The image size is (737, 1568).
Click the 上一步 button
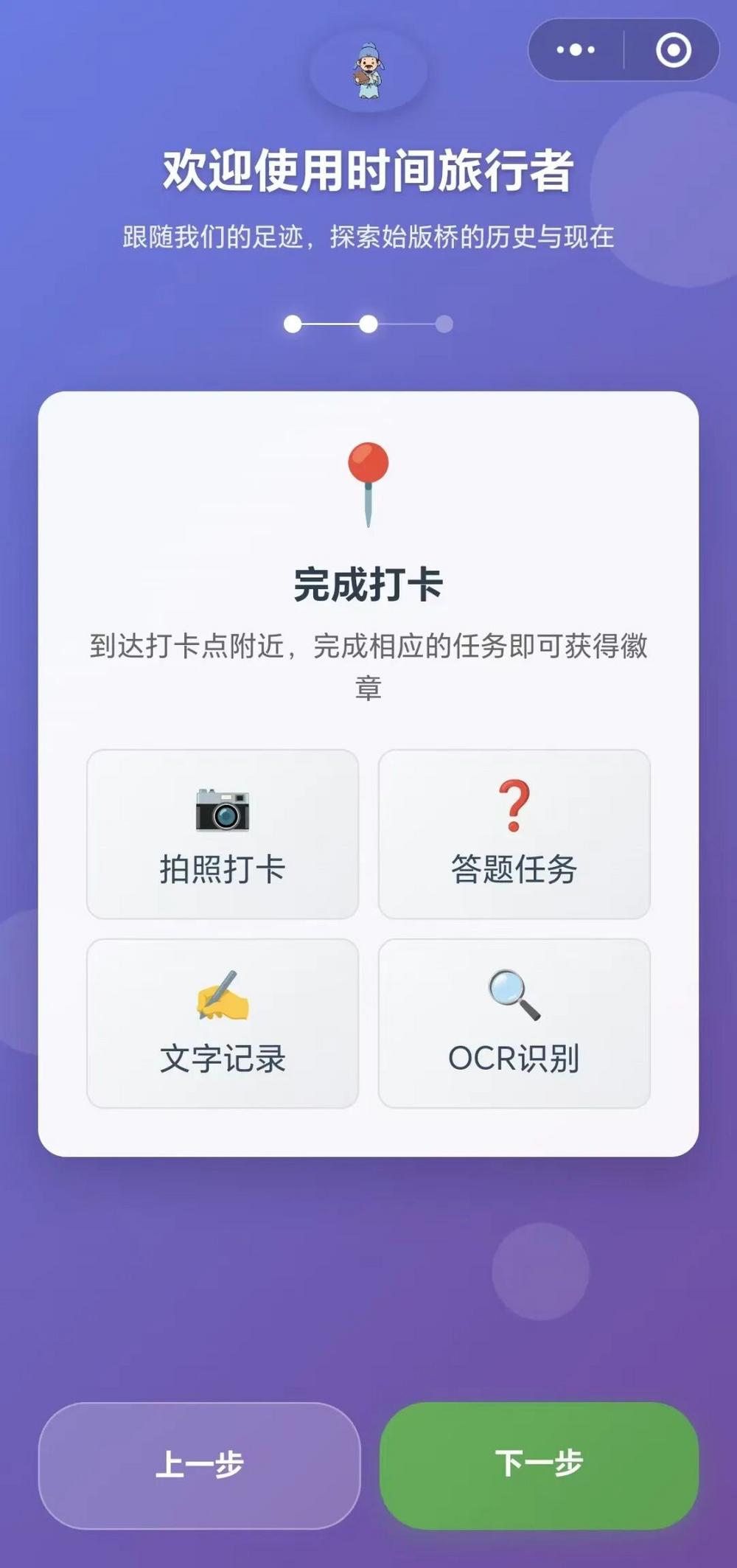(x=204, y=1462)
